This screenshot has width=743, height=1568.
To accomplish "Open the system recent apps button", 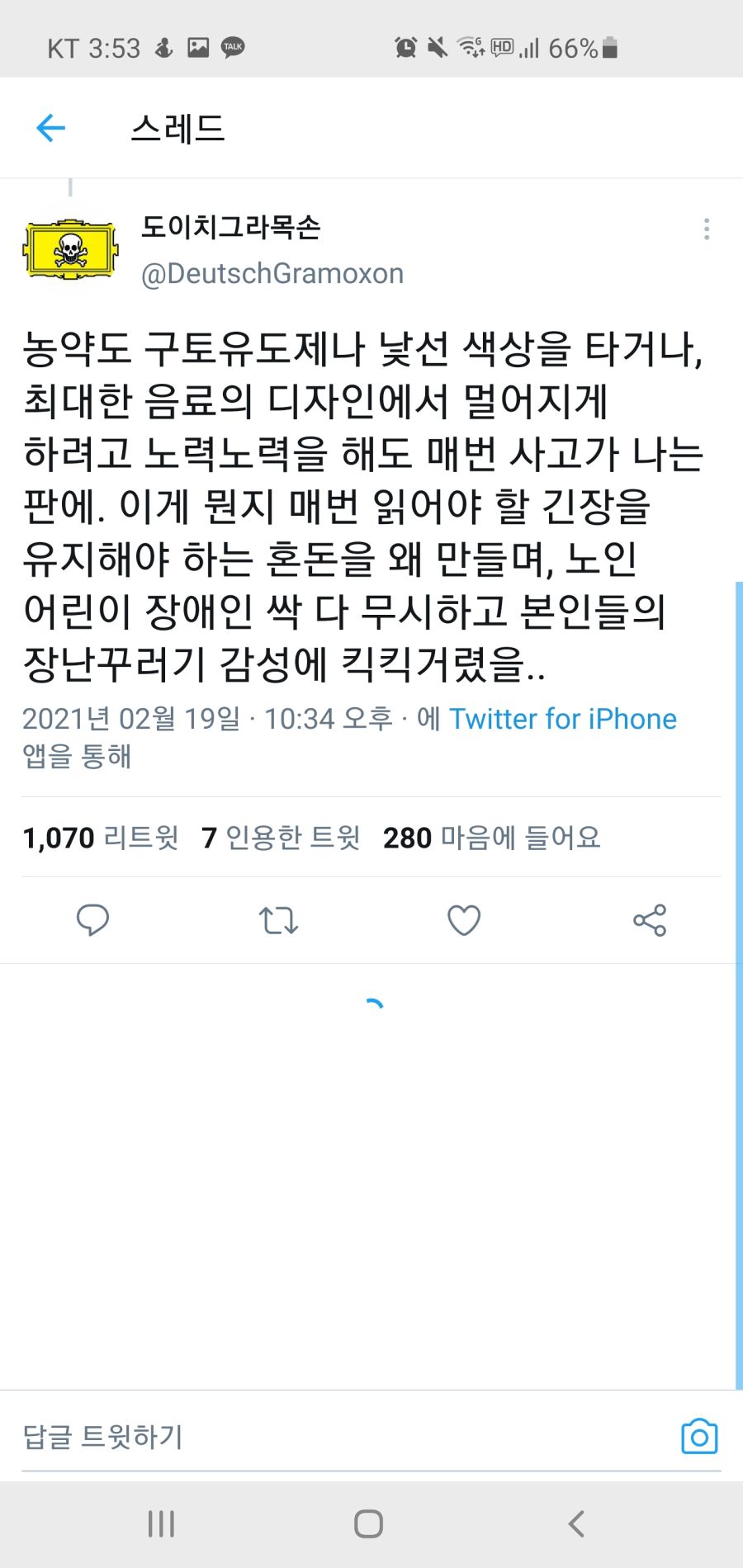I will click(161, 1523).
